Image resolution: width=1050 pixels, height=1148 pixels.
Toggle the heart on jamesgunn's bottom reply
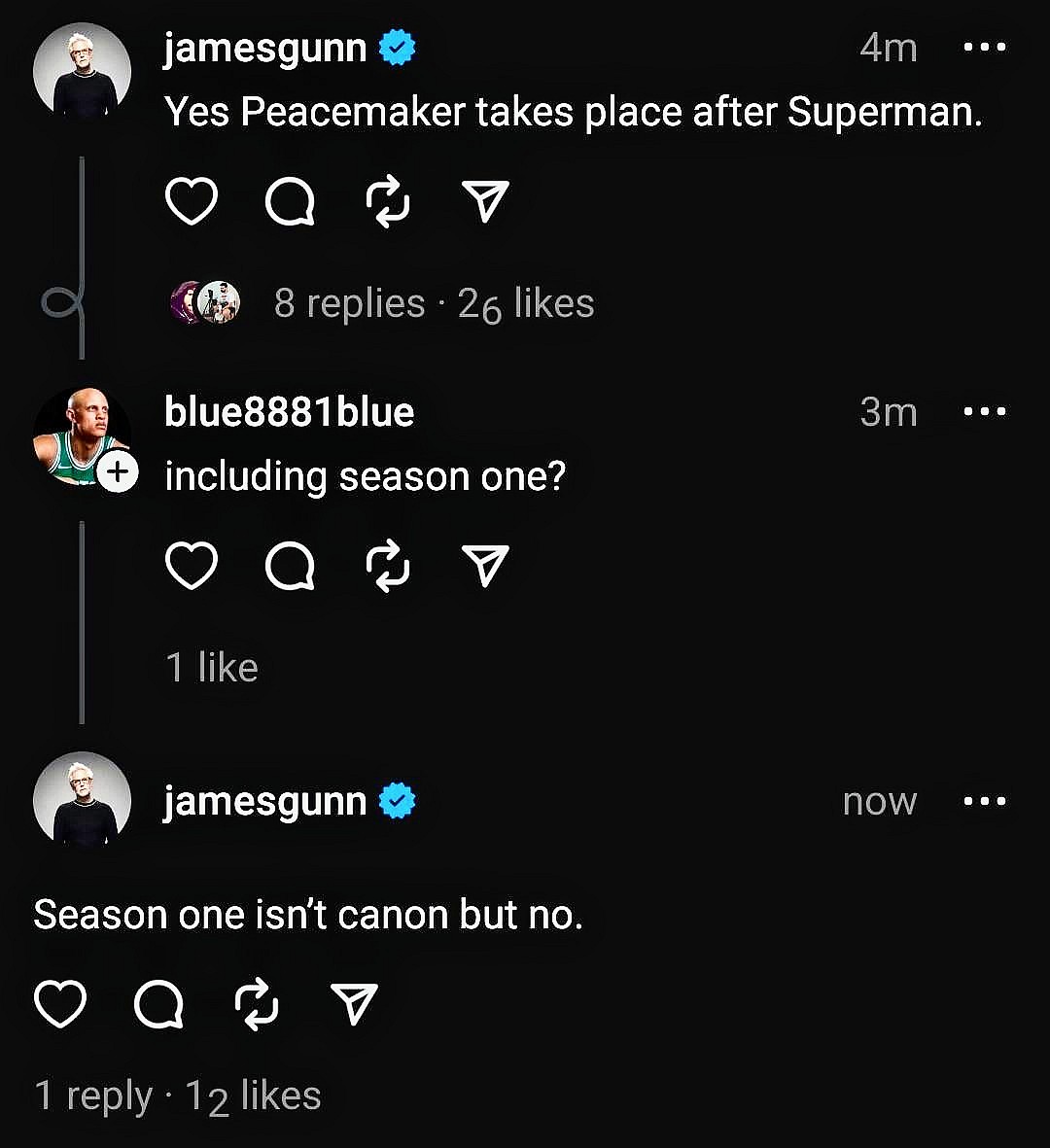(60, 1004)
